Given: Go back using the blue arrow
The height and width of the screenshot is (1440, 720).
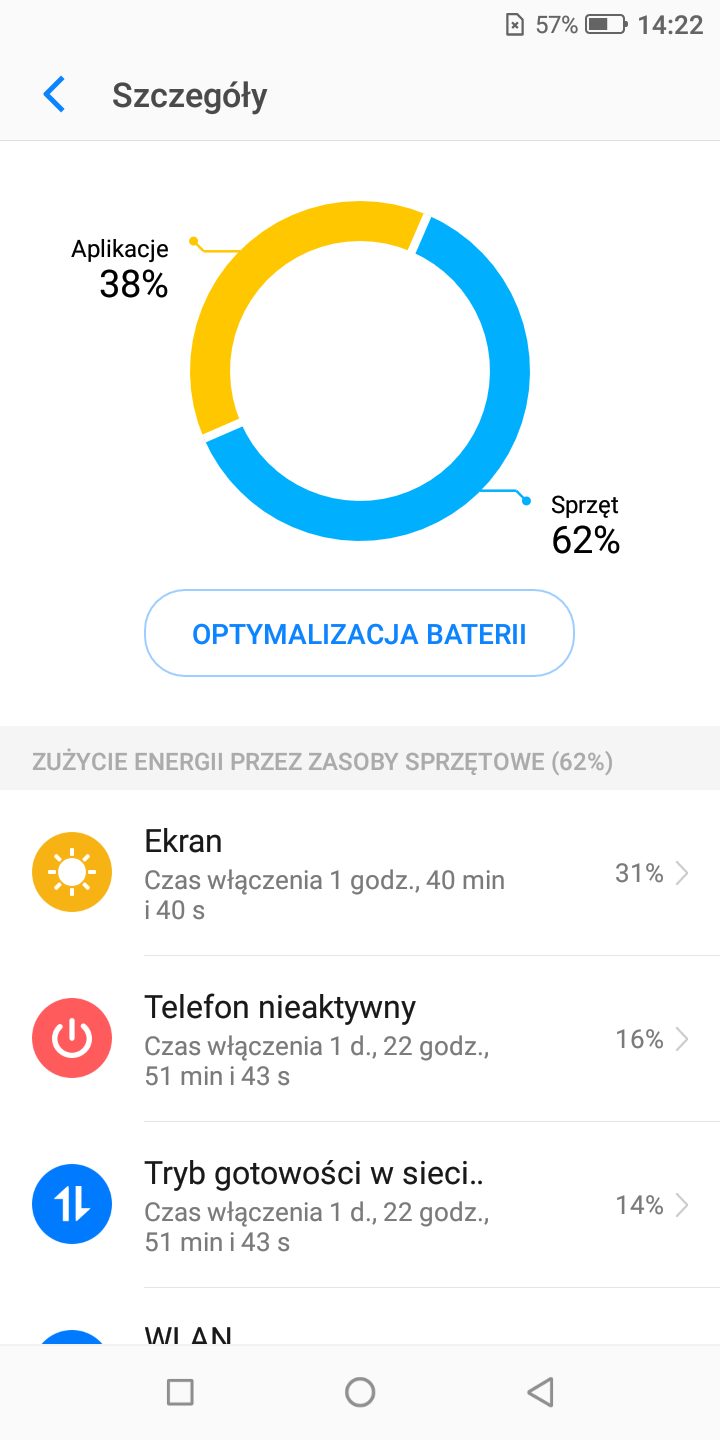Looking at the screenshot, I should [x=54, y=96].
